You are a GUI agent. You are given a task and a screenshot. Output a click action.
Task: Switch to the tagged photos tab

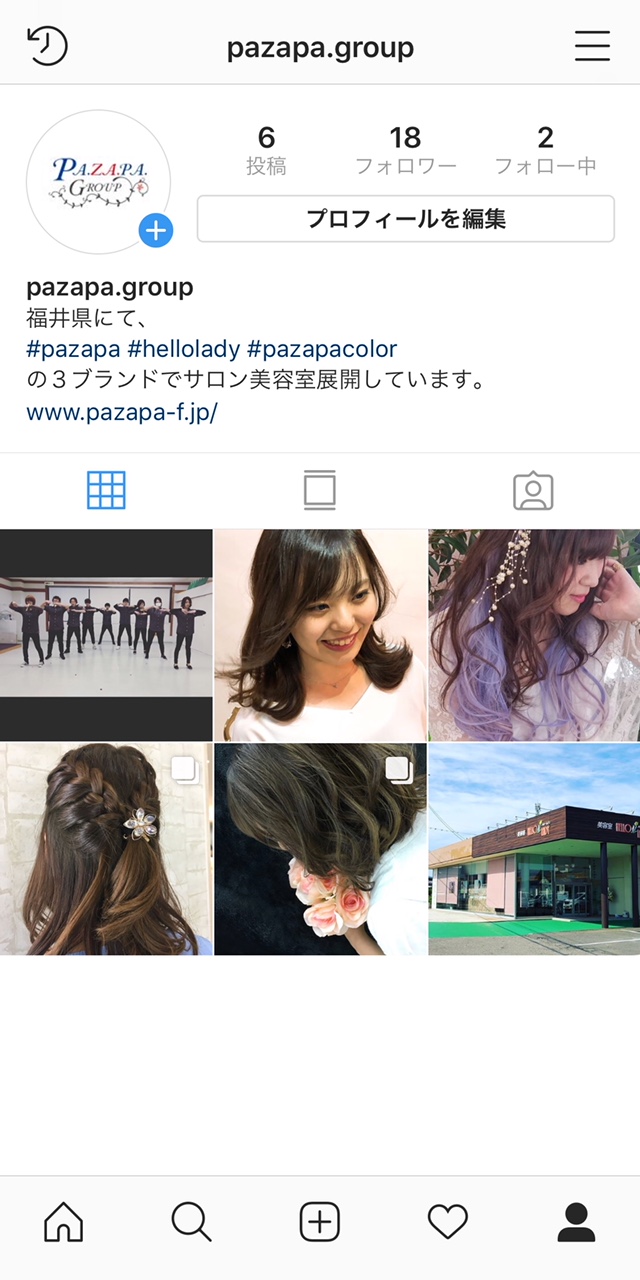[533, 491]
